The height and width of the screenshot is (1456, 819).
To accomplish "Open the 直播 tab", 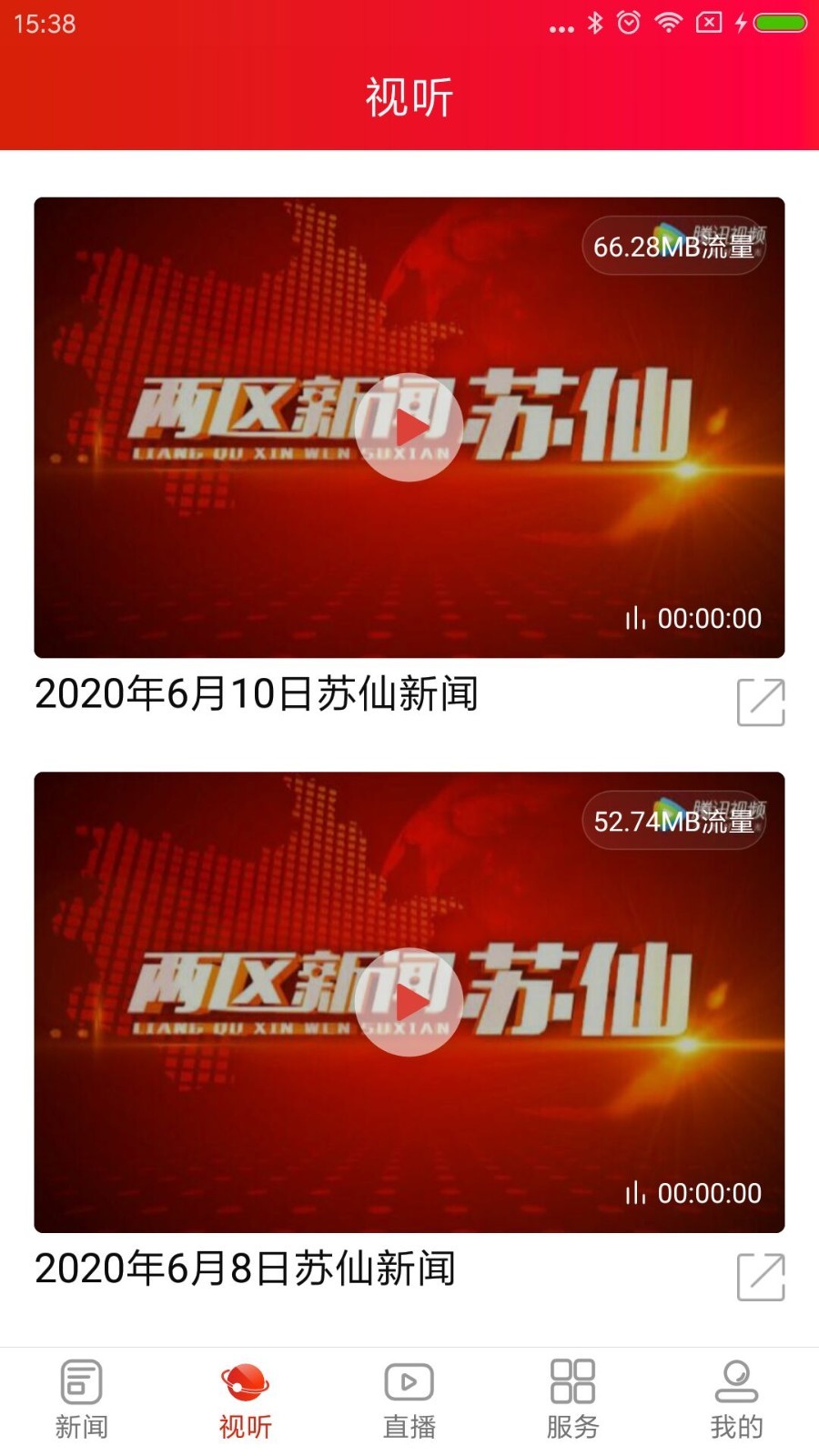I will (409, 1400).
